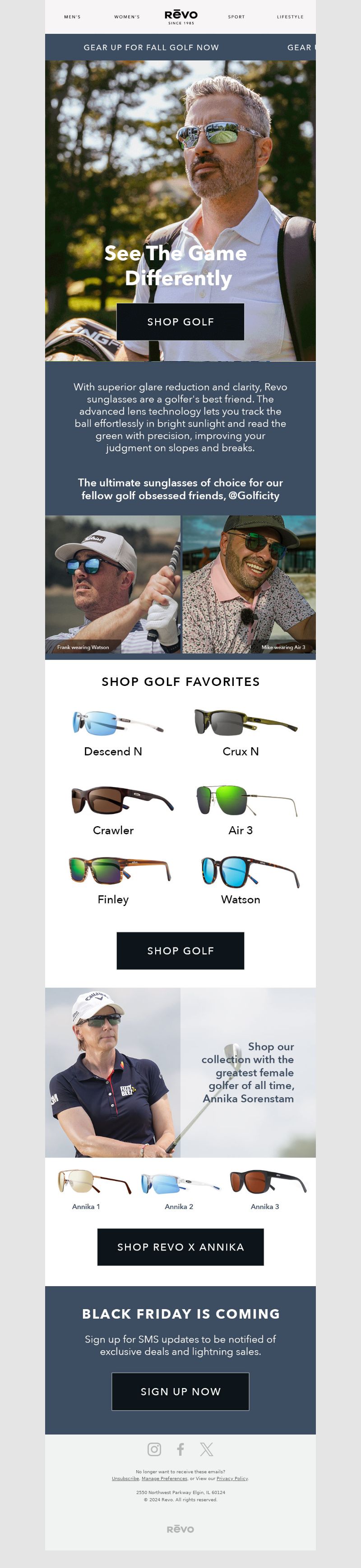Open the Lifestyle section
The image size is (361, 1568).
pyautogui.click(x=290, y=17)
